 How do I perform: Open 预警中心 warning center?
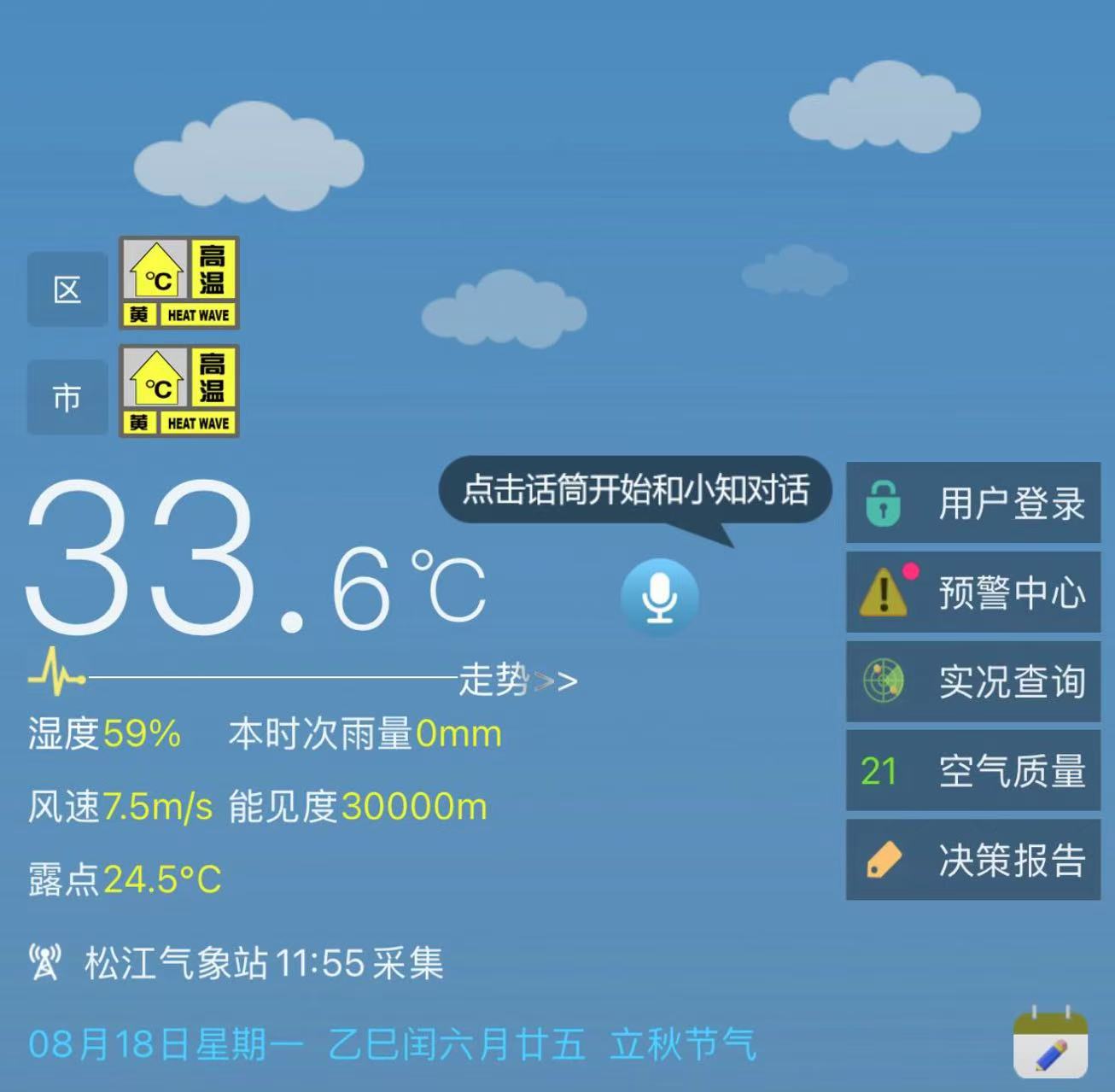972,592
